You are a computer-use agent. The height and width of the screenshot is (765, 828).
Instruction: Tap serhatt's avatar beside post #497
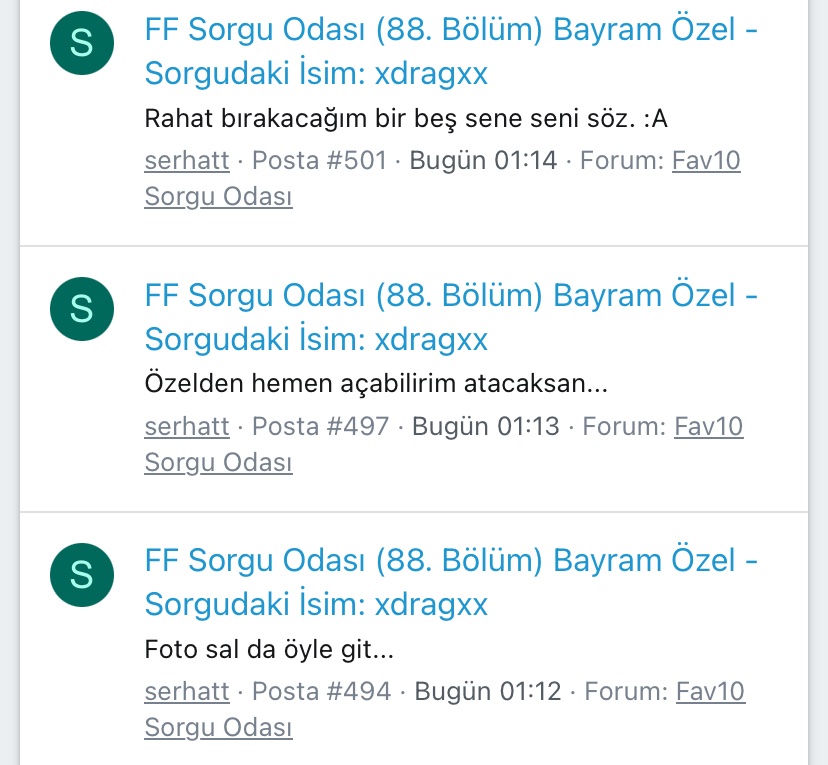click(82, 308)
